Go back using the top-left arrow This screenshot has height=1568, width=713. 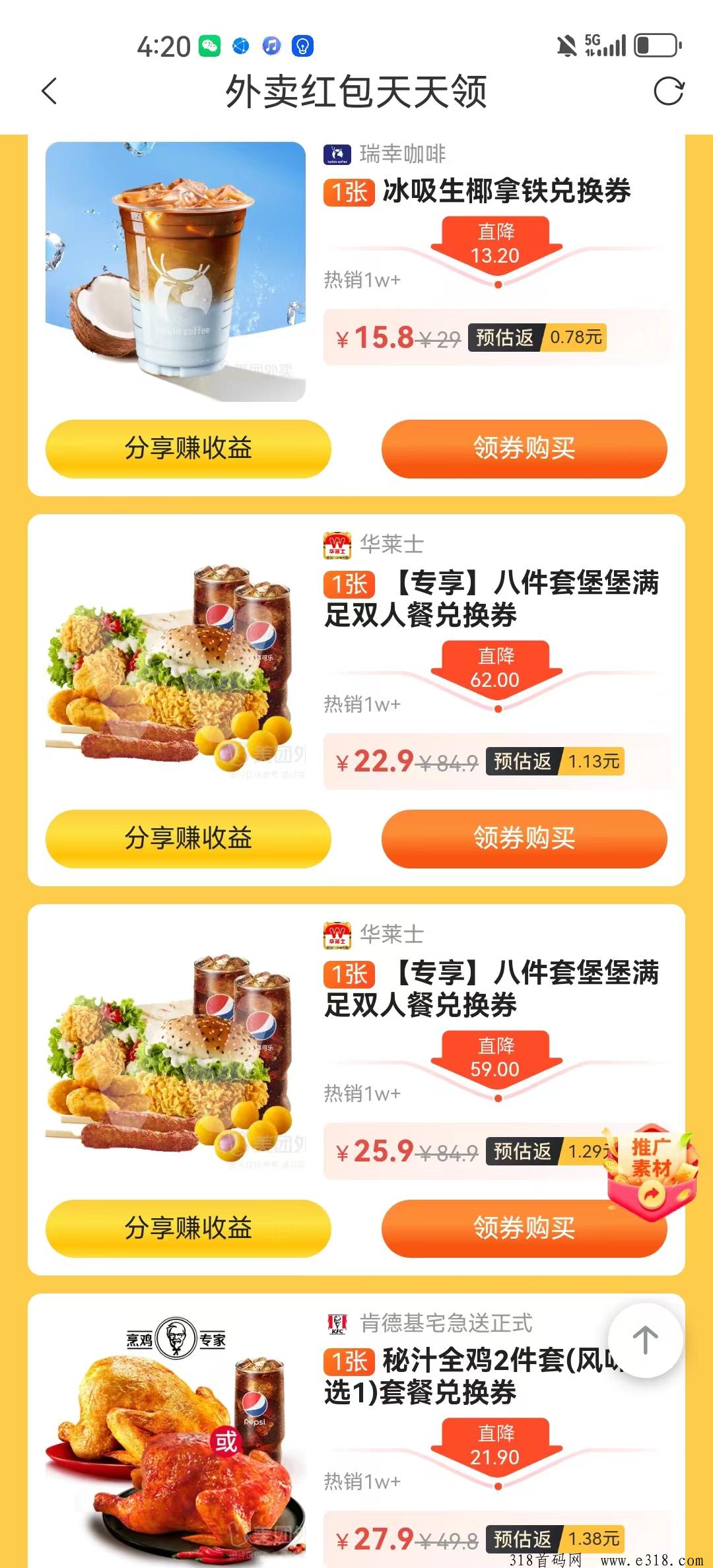pyautogui.click(x=50, y=91)
